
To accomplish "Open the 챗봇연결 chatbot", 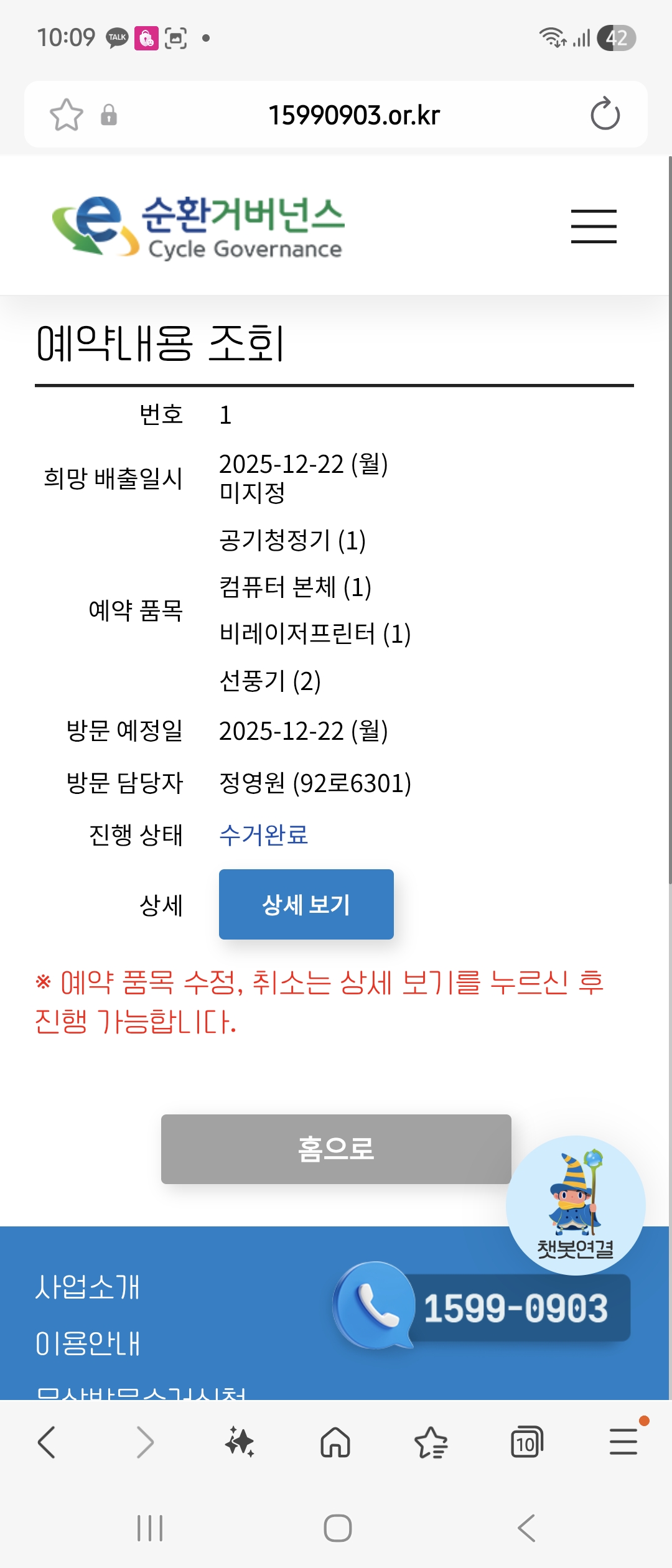I will 576,1204.
